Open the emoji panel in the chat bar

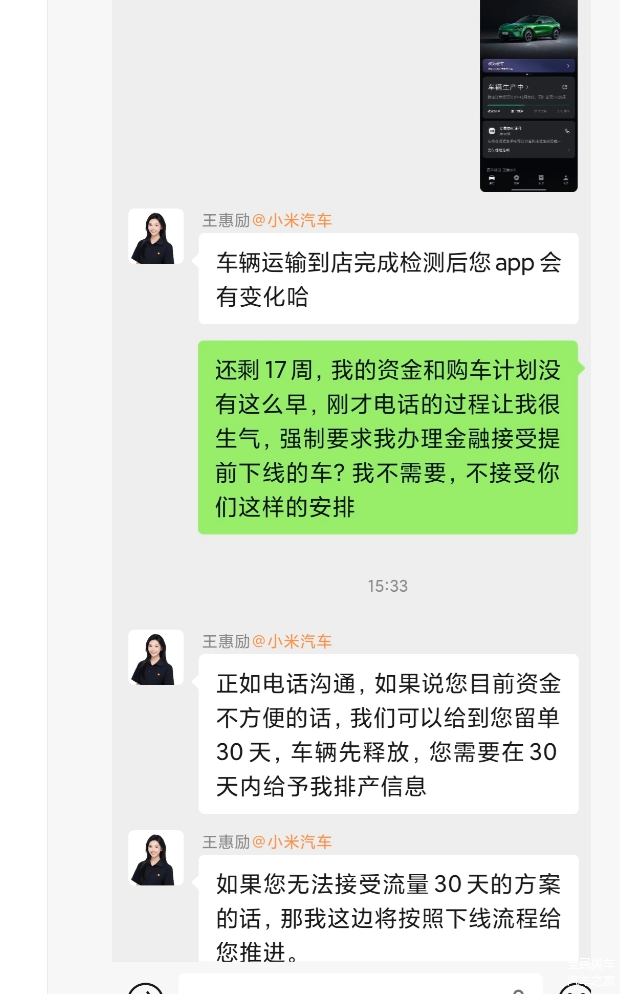(575, 988)
